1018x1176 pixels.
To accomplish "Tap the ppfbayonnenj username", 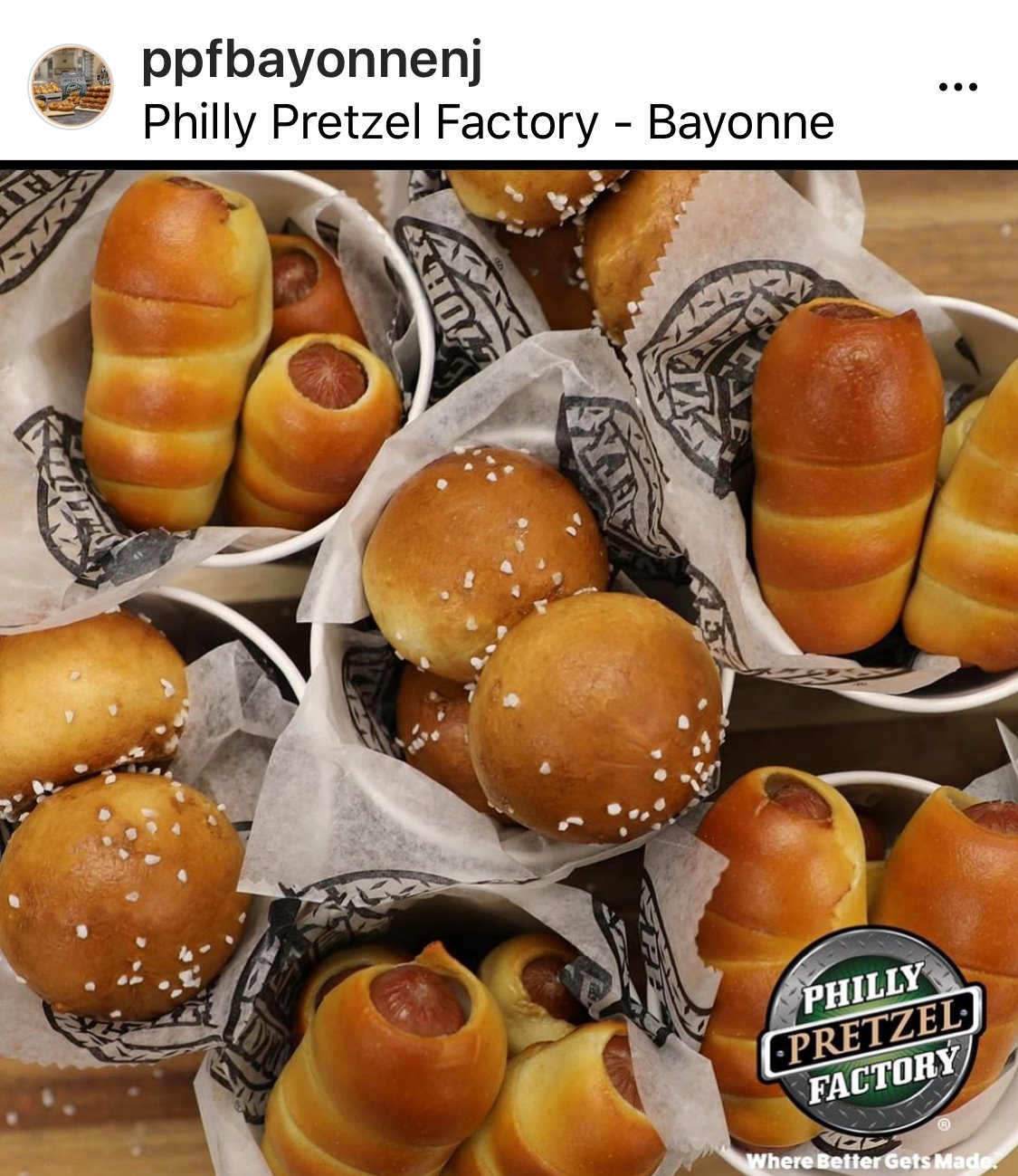I will (312, 61).
